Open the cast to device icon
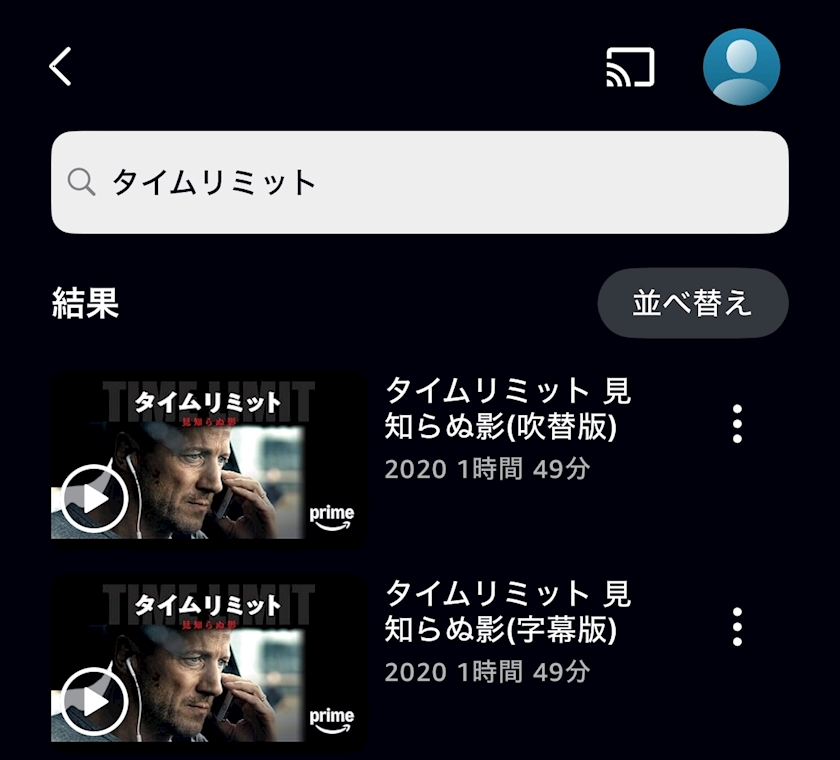Screen dimensions: 840x760 [x=630, y=67]
